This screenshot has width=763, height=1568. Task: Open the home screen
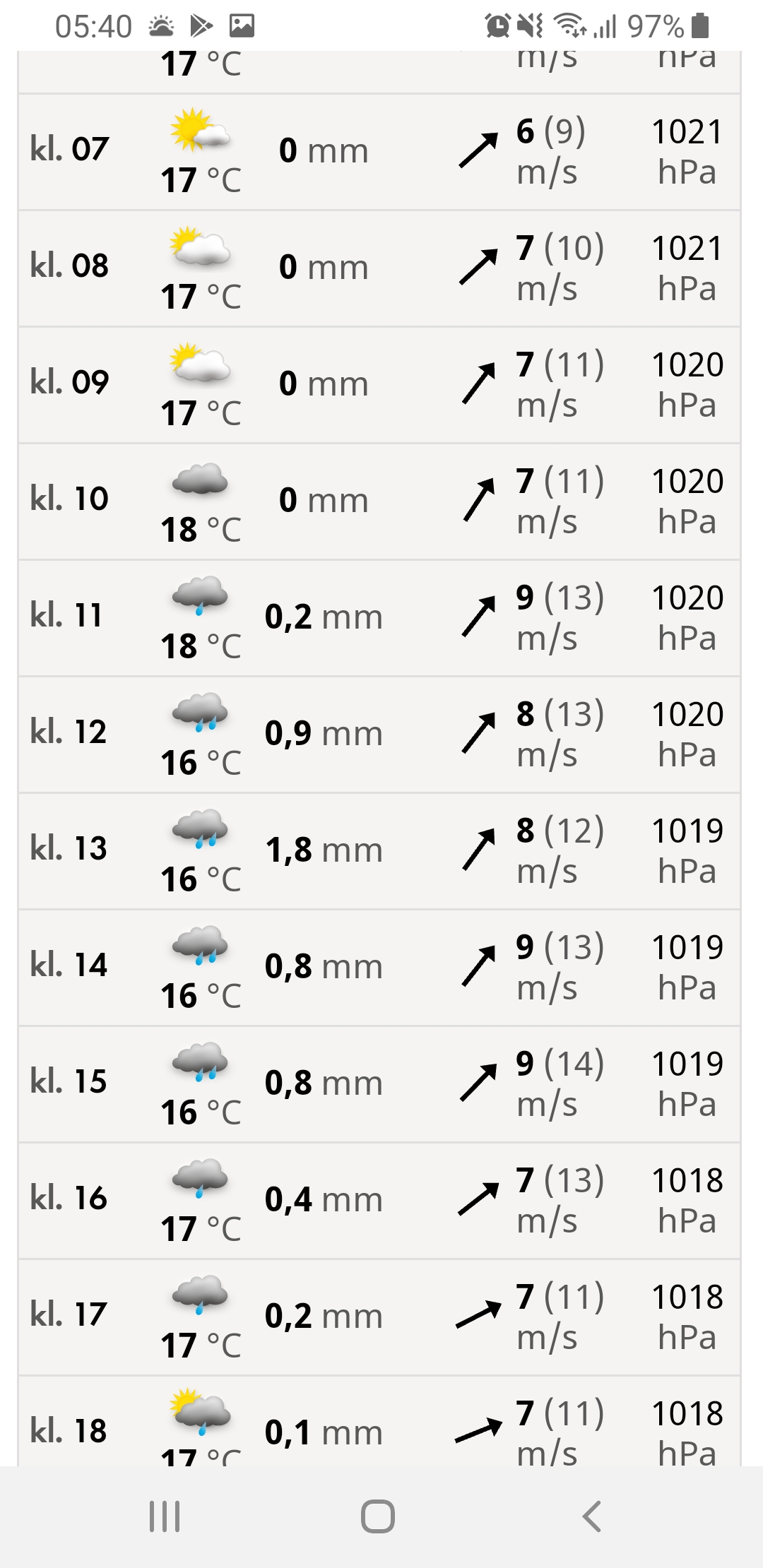pos(378,1516)
